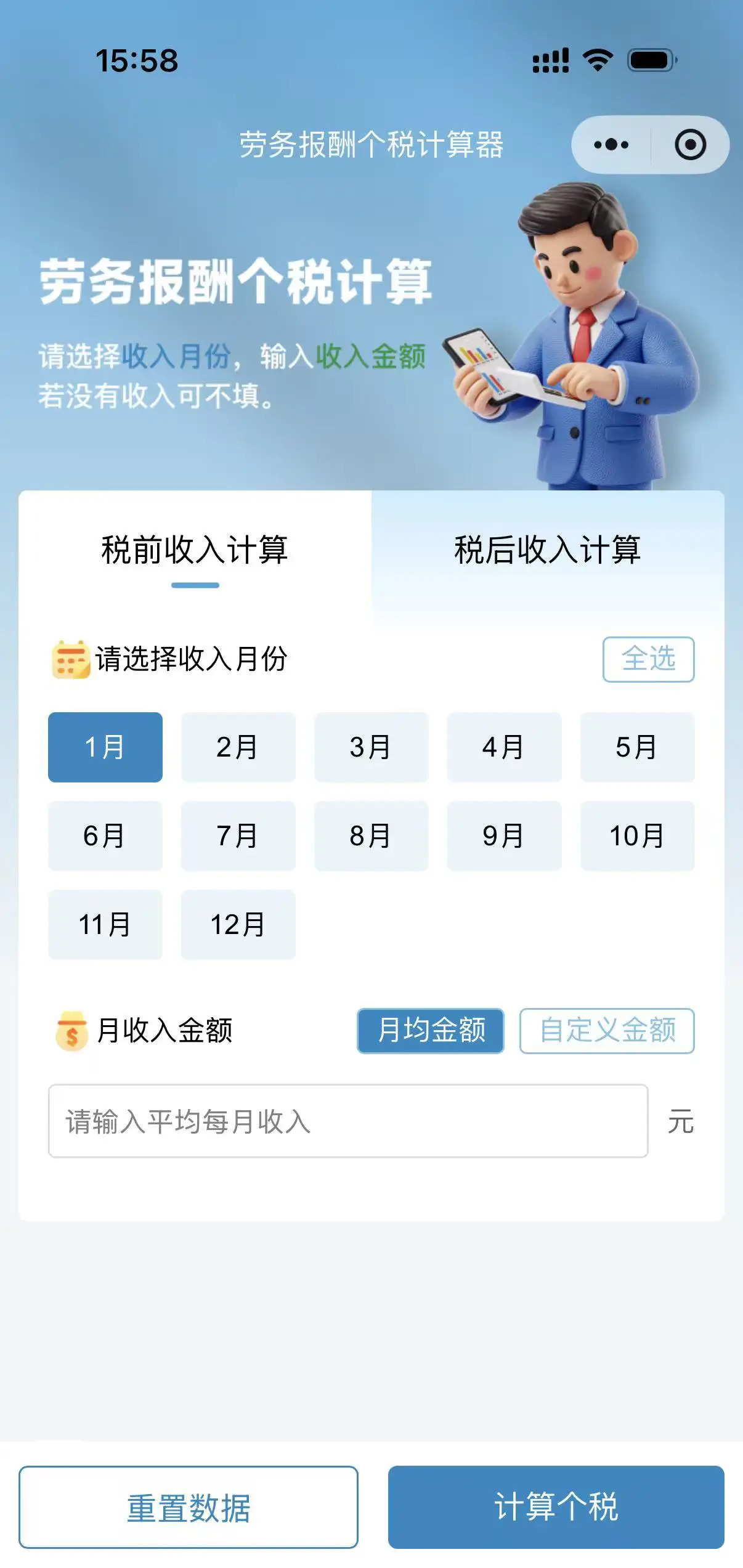
Task: Open the mini program more options menu
Action: 611,145
